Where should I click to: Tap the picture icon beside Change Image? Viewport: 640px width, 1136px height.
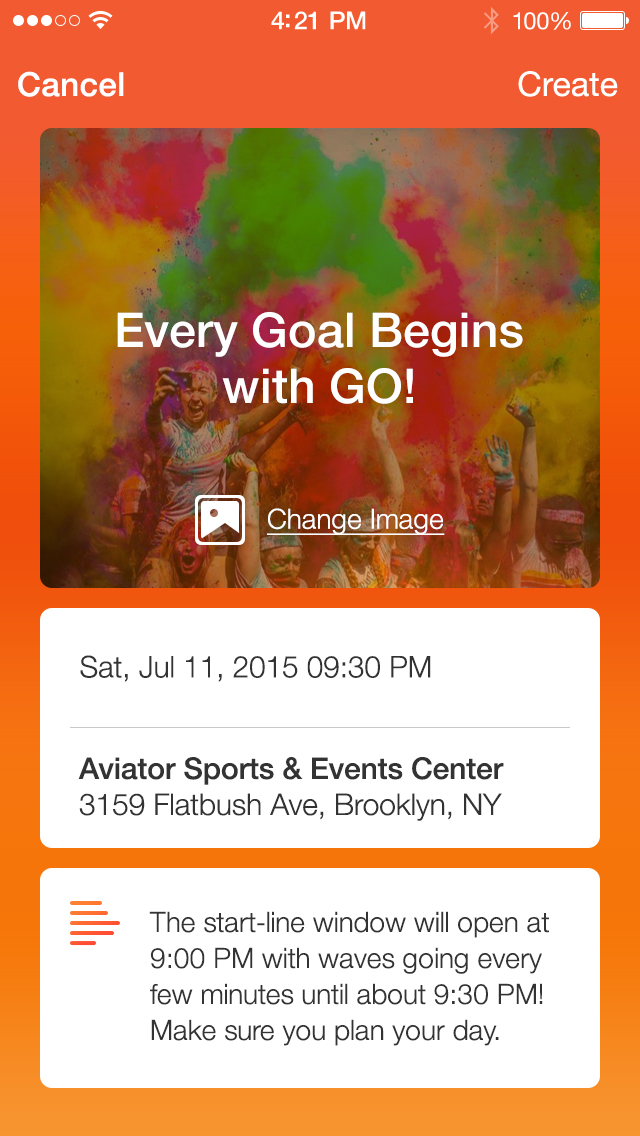(x=220, y=519)
